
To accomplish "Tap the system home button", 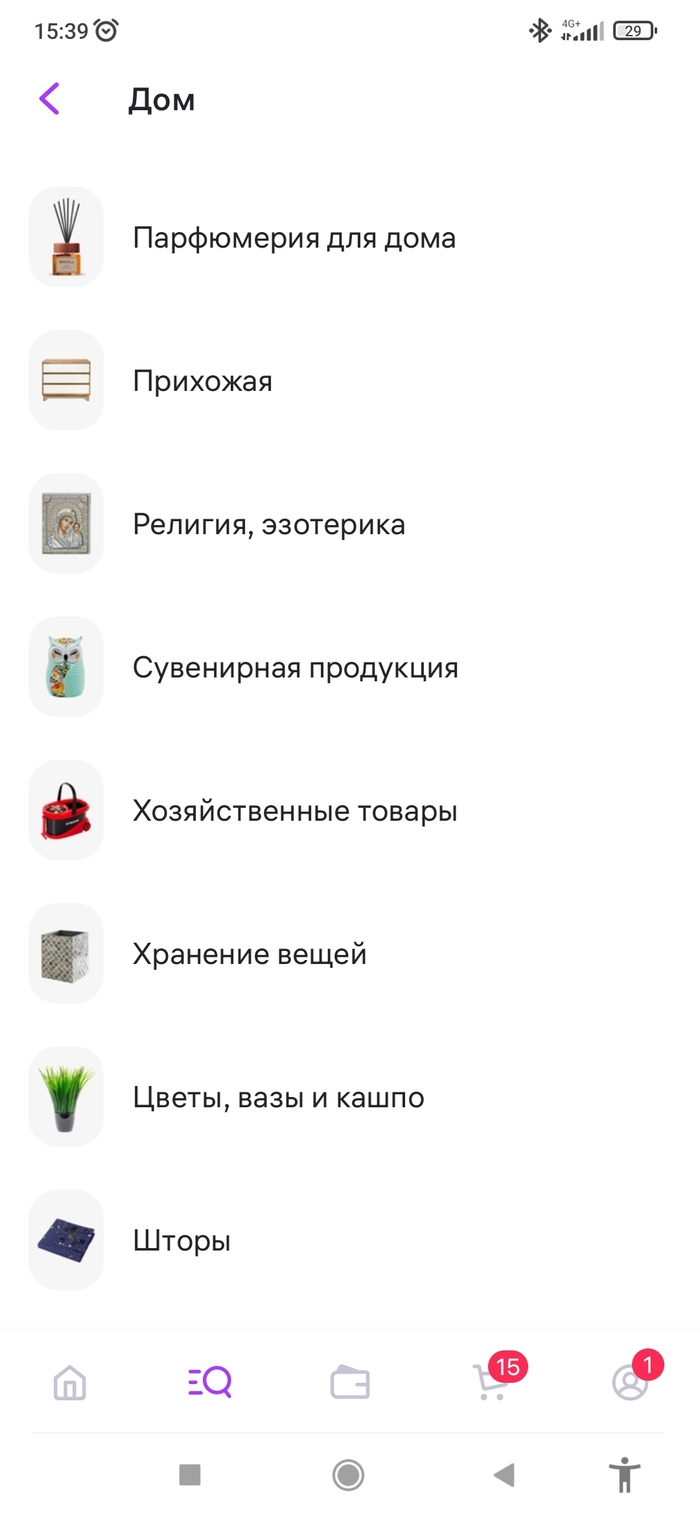I will (x=348, y=1474).
